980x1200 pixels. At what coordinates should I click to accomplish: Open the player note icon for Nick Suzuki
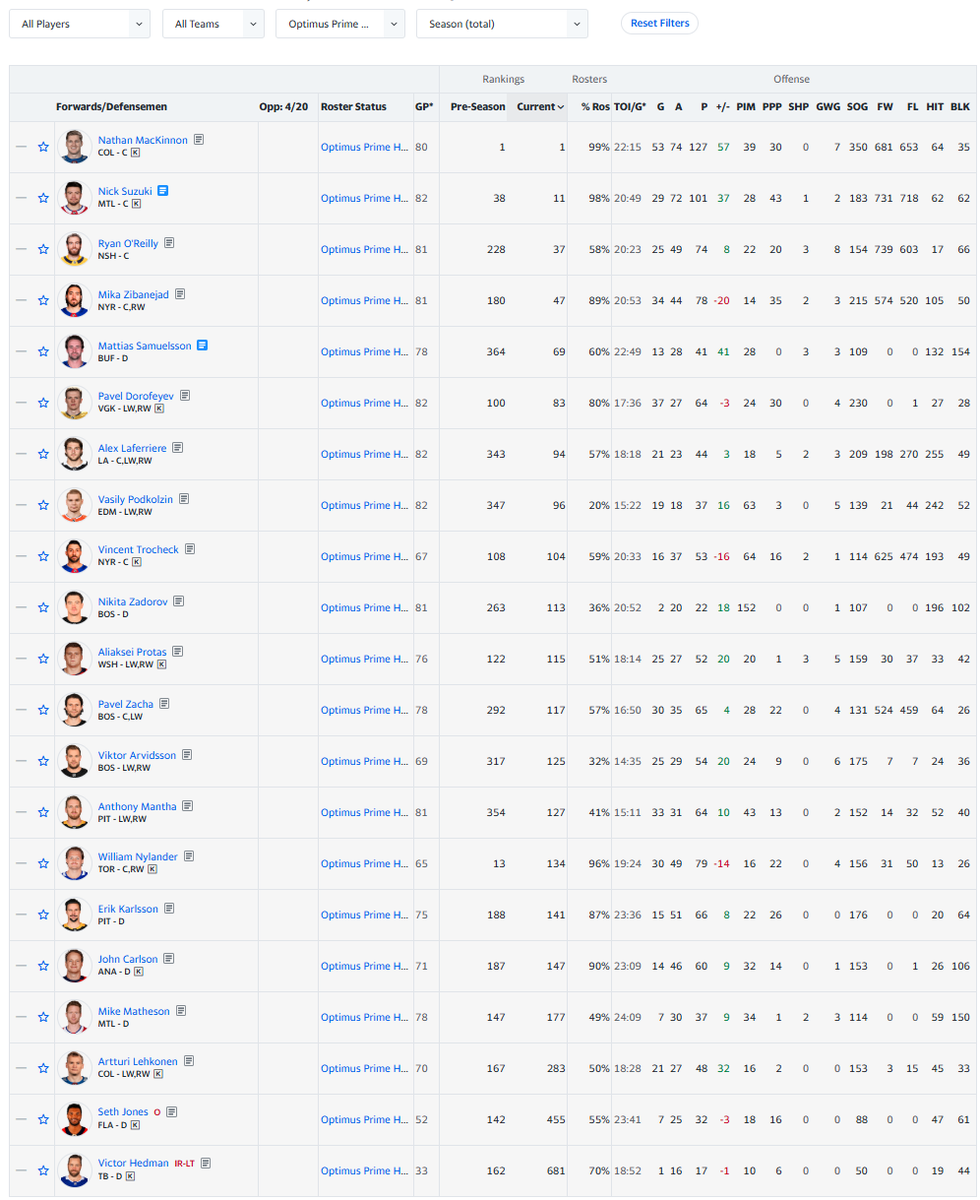coord(163,191)
